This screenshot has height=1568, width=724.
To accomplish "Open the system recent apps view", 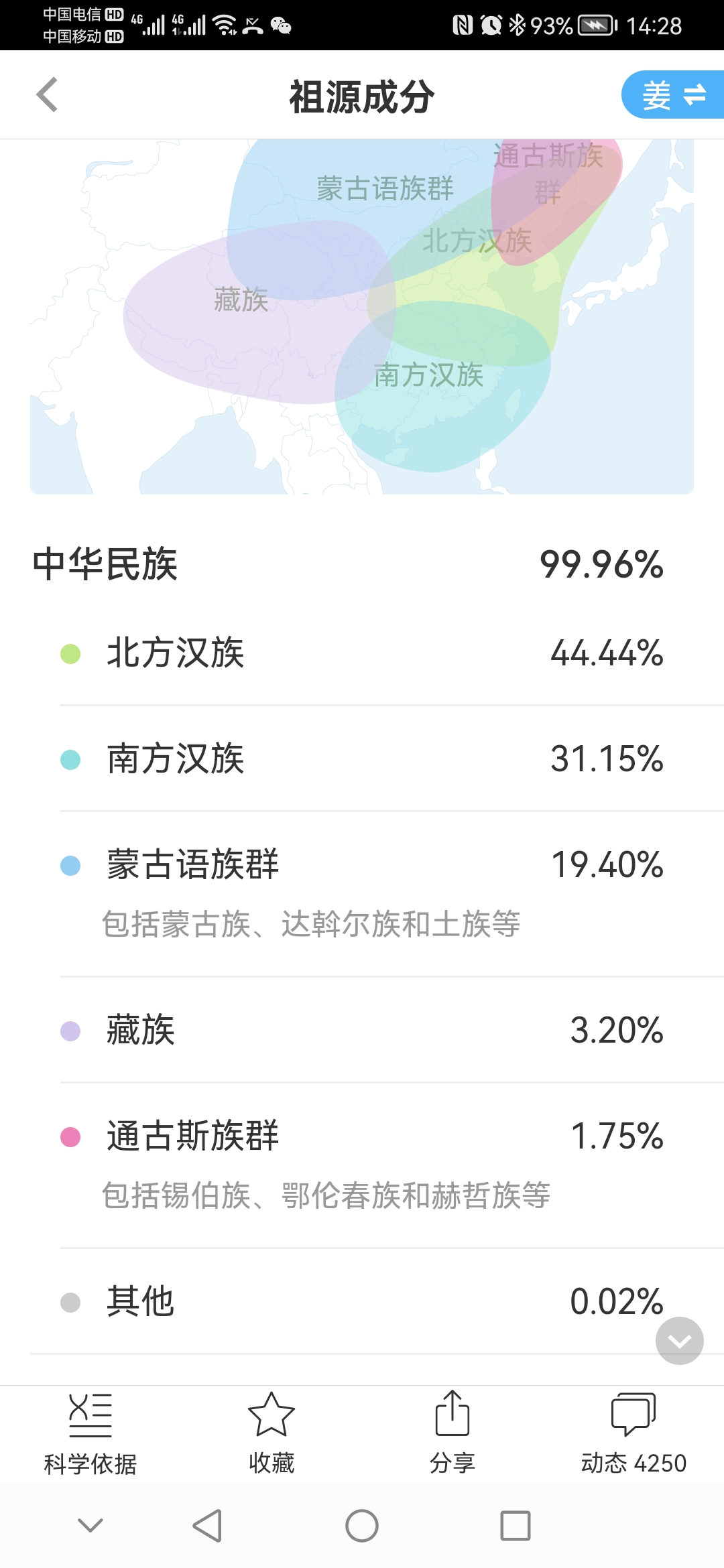I will tap(516, 1526).
